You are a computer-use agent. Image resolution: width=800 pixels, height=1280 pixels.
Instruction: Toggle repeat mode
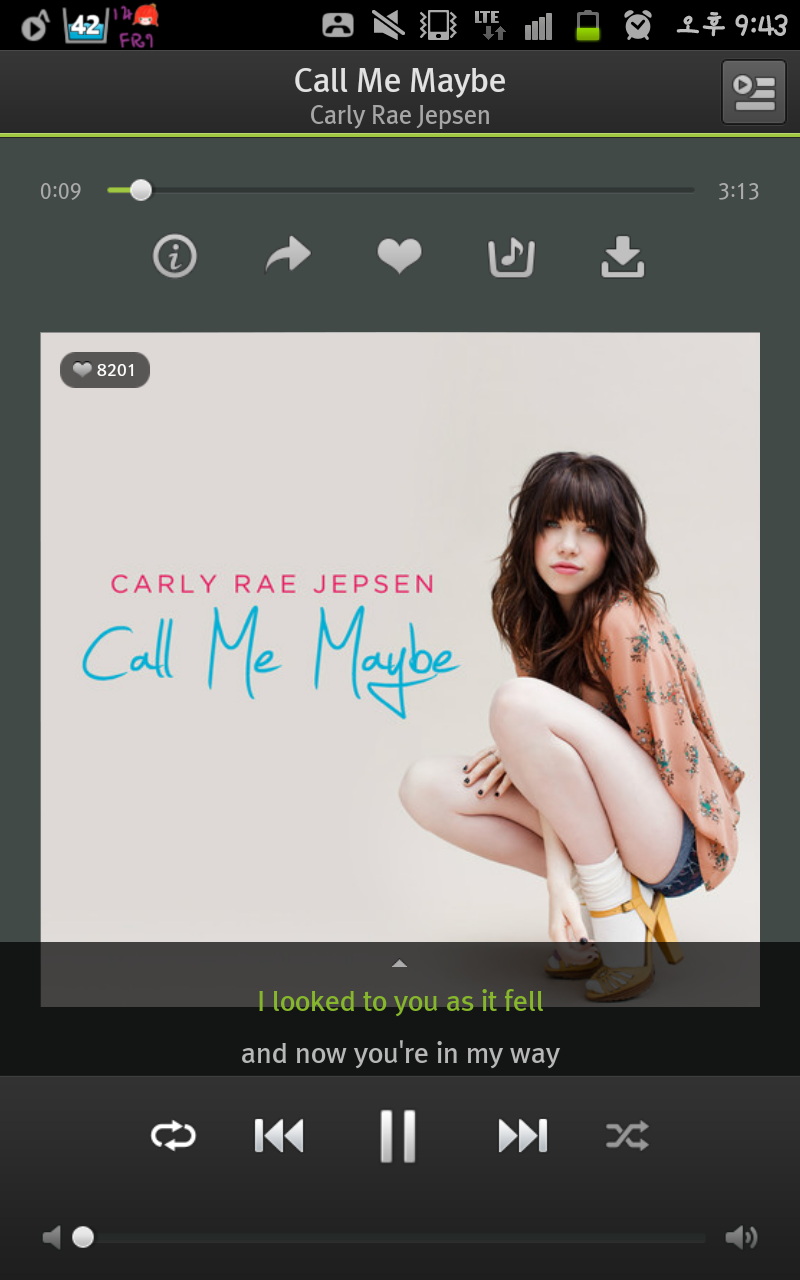coord(173,1136)
